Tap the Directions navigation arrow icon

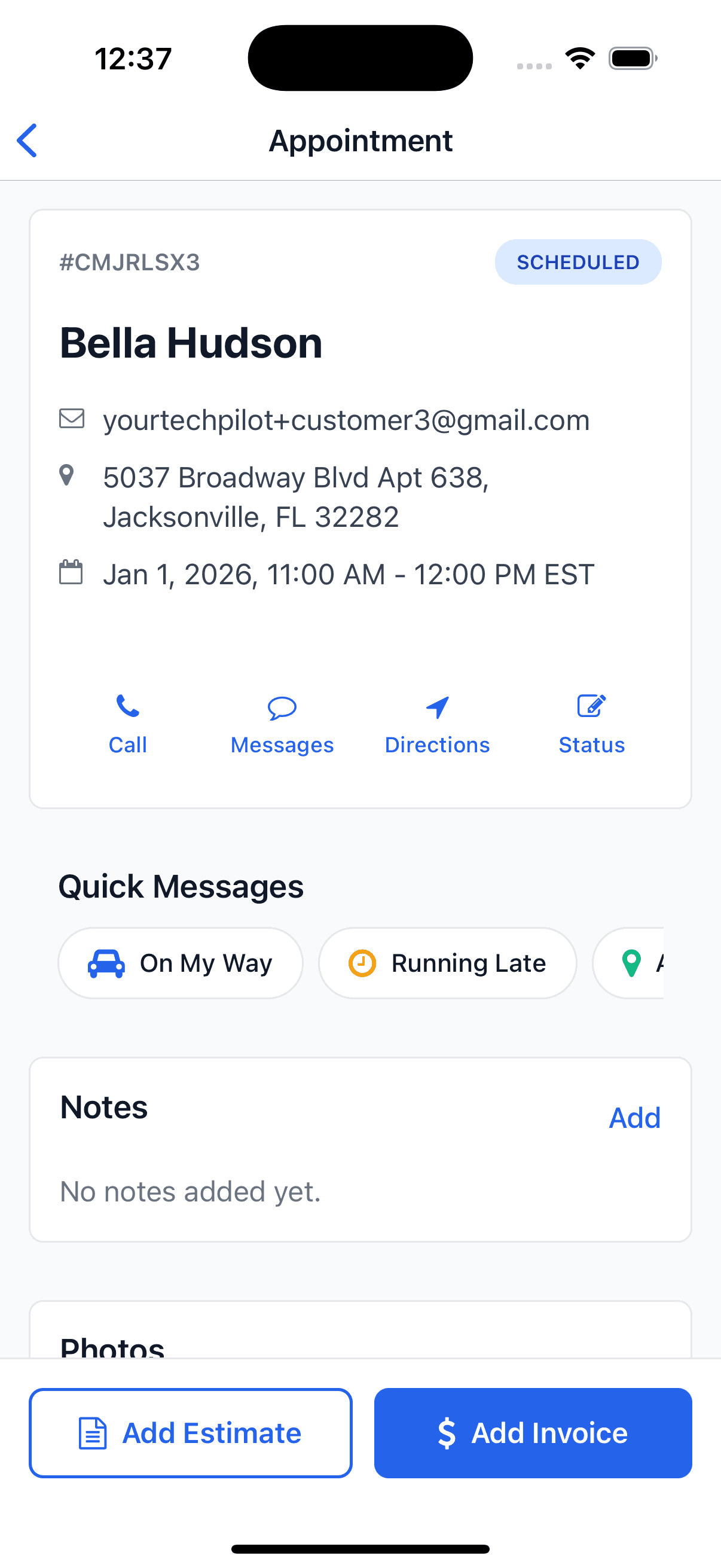click(x=437, y=708)
